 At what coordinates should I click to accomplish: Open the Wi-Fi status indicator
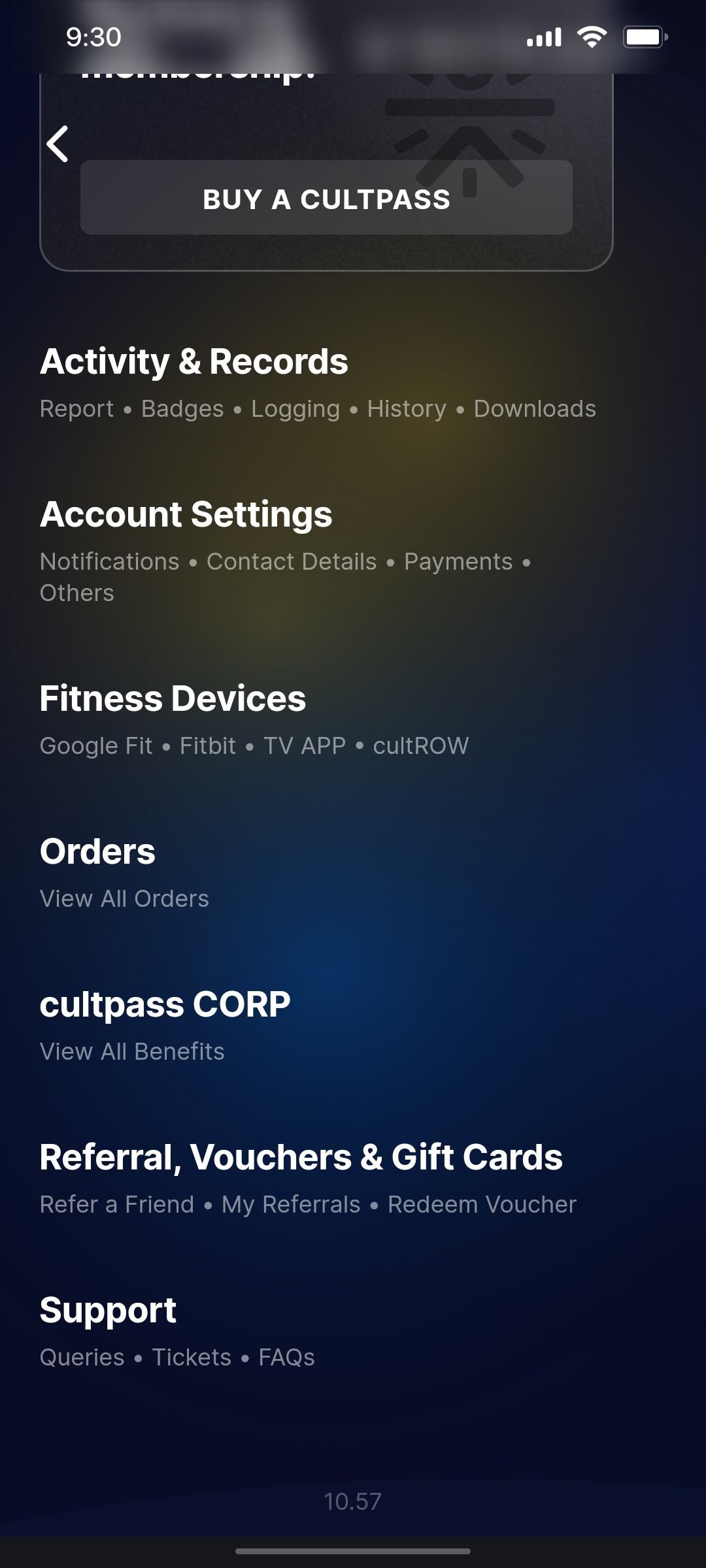[590, 37]
